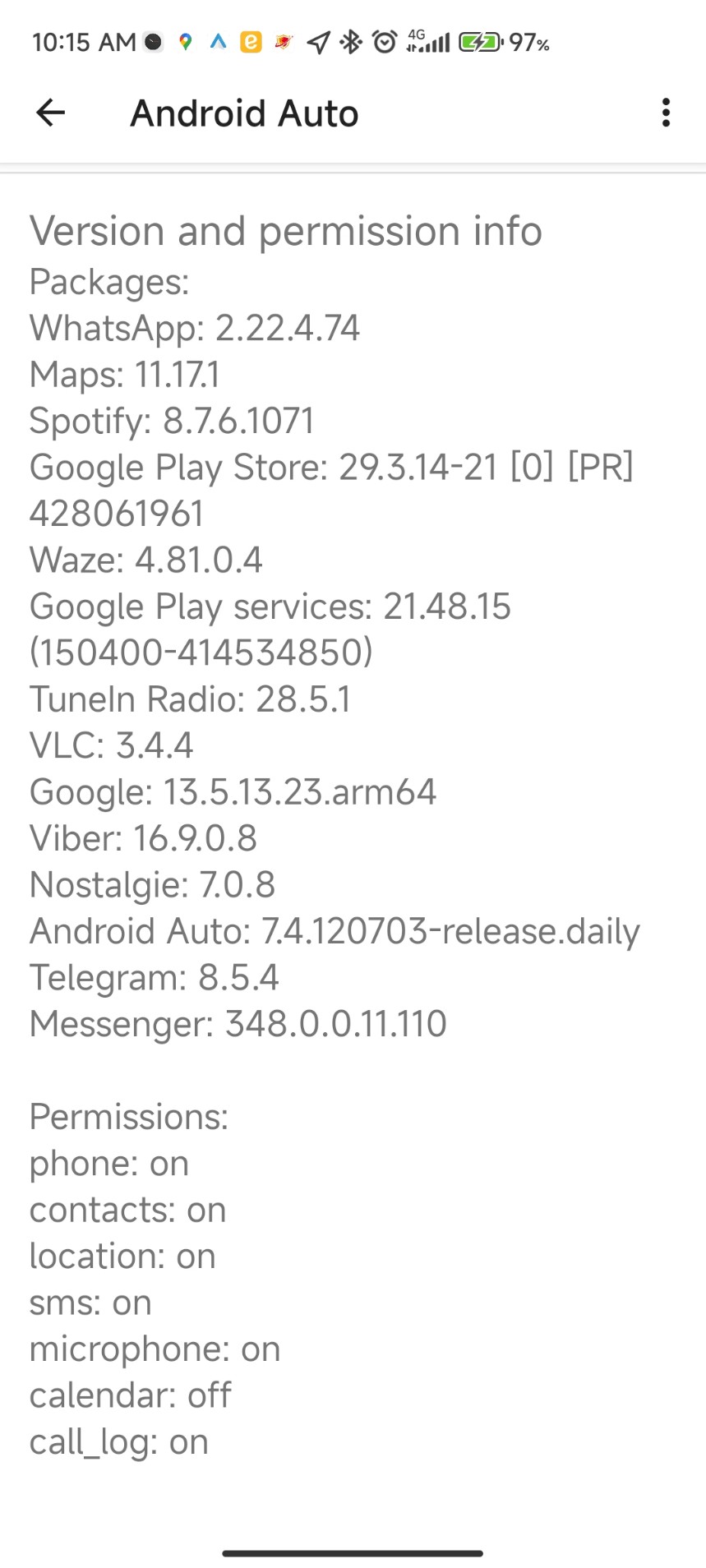Open the three-dot overflow menu

coord(666,113)
